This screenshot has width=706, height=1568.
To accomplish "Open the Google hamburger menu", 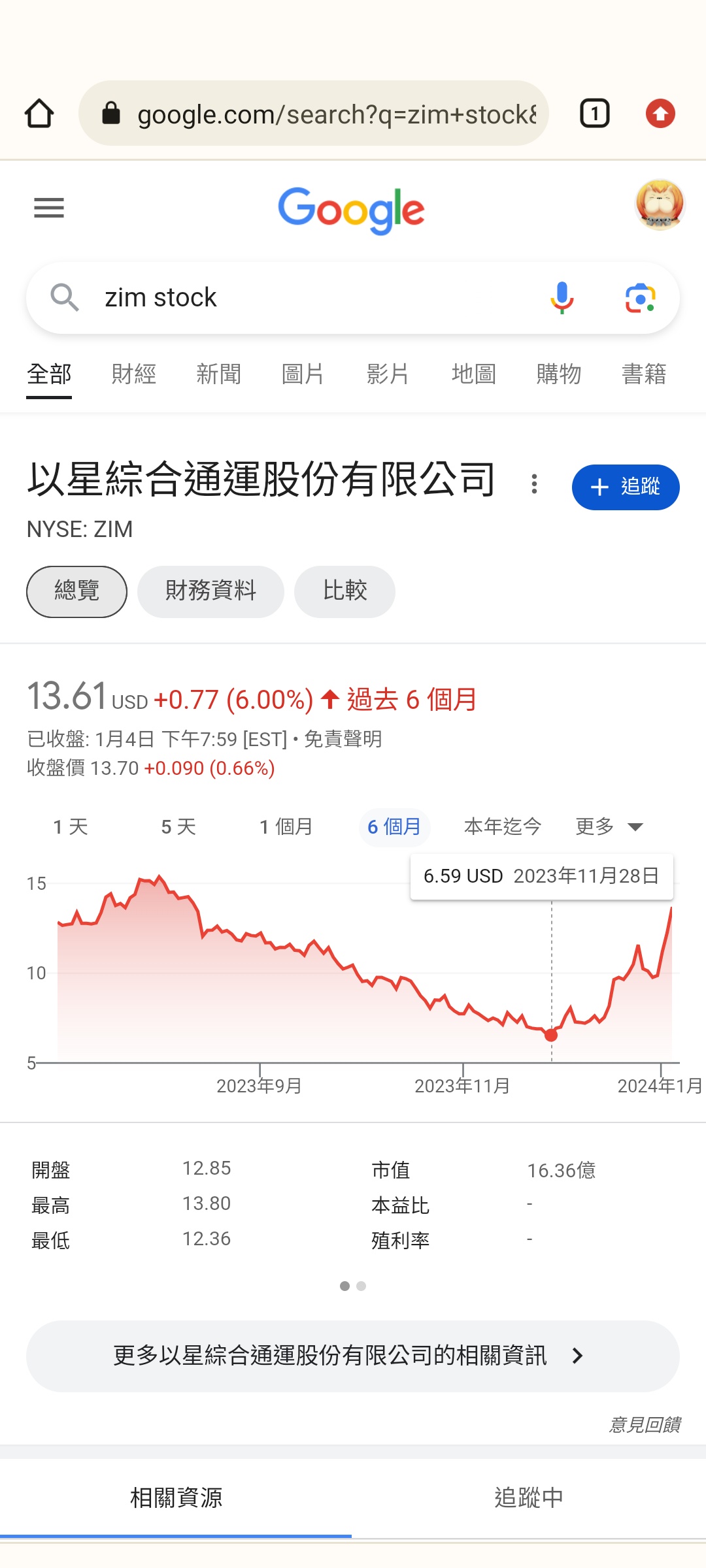I will (x=49, y=208).
